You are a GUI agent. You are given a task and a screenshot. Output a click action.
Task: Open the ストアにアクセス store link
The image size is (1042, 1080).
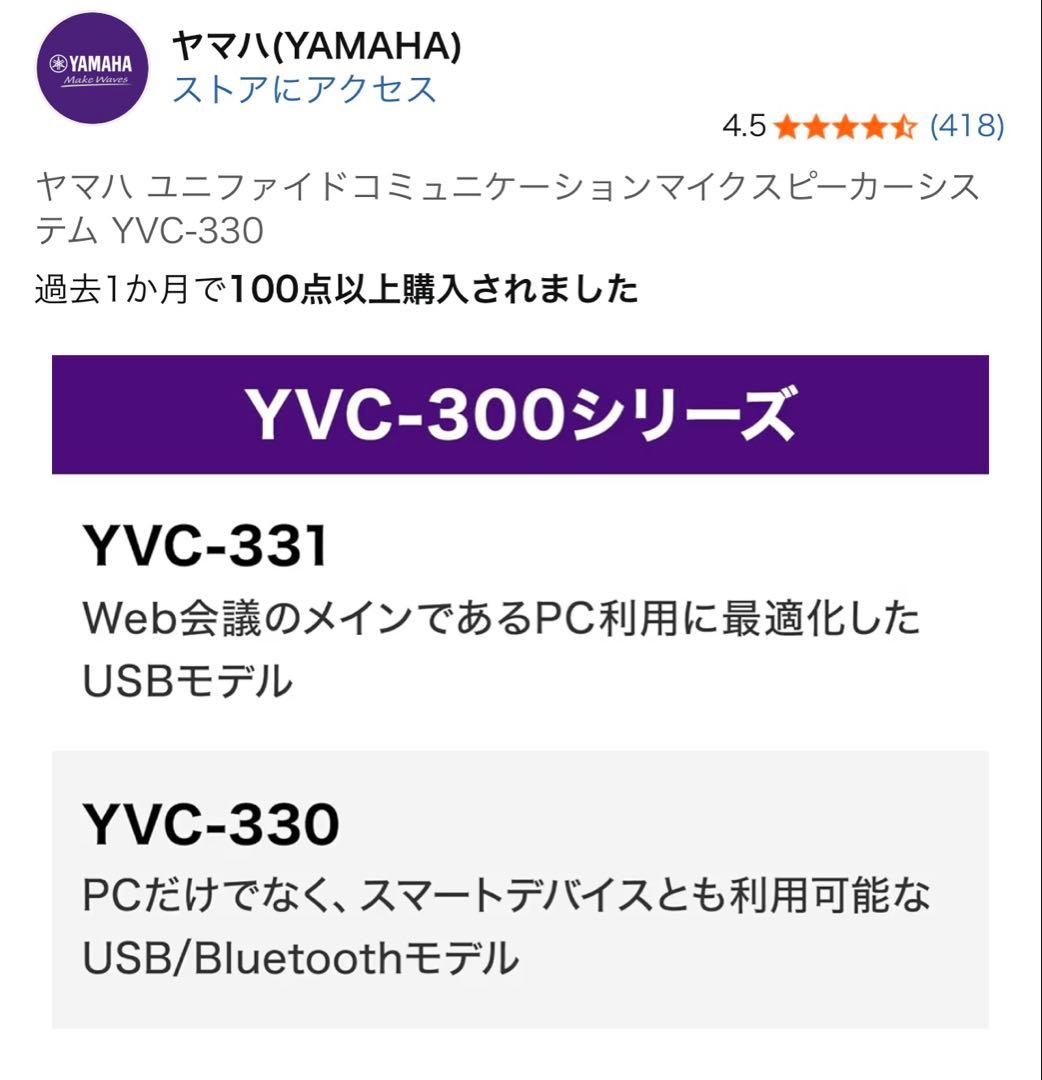305,90
